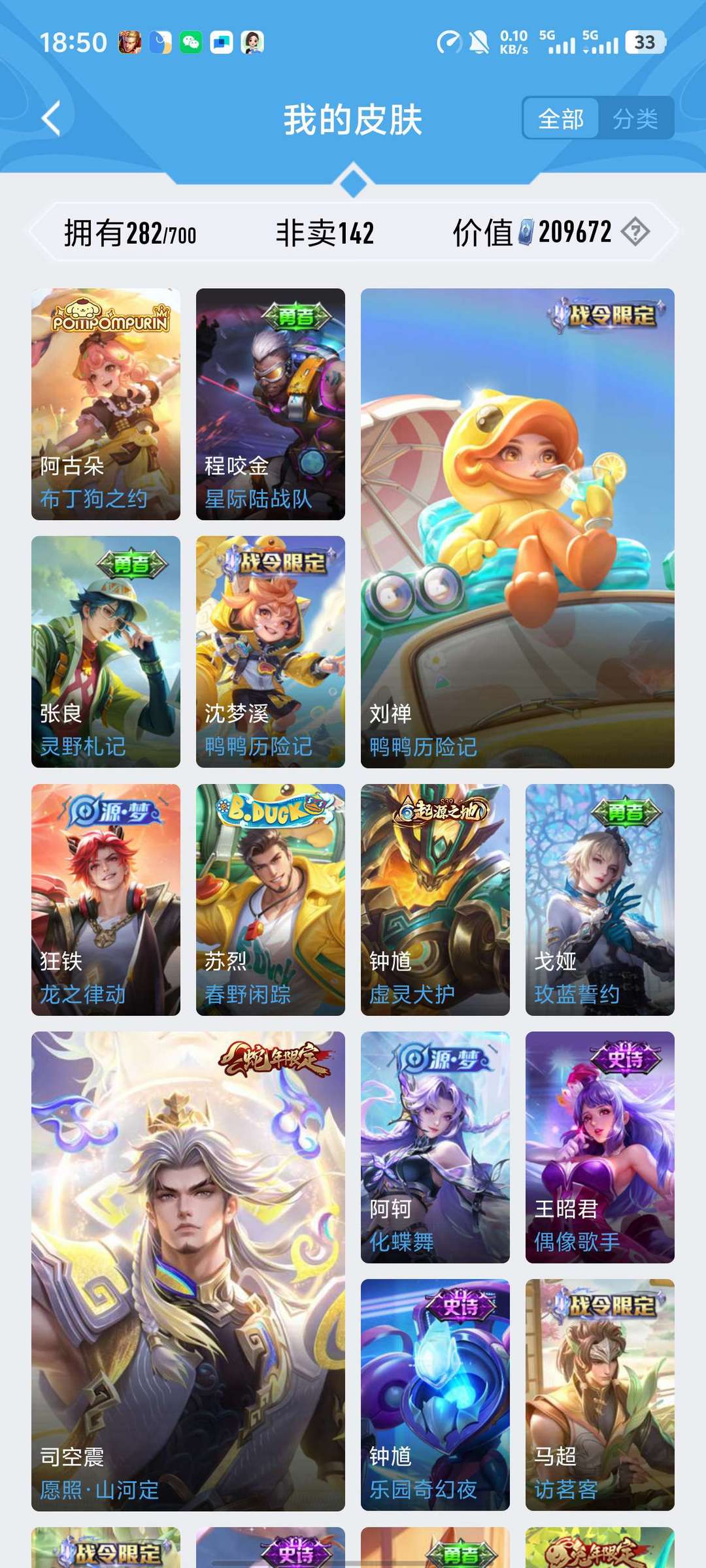View 司空震 愿照·山河定 skin
Screen dimensions: 706x1568
click(x=188, y=1271)
